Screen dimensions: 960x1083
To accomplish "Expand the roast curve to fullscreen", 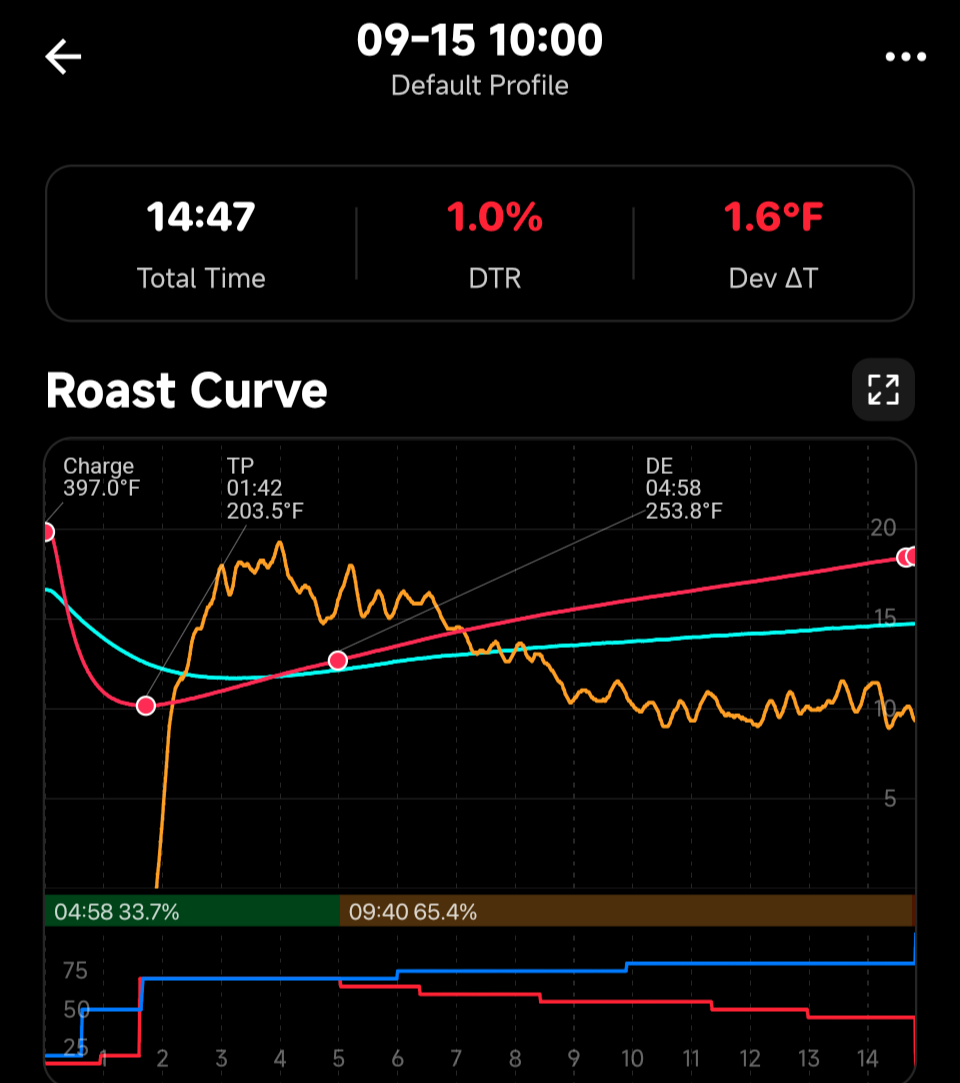I will point(883,389).
